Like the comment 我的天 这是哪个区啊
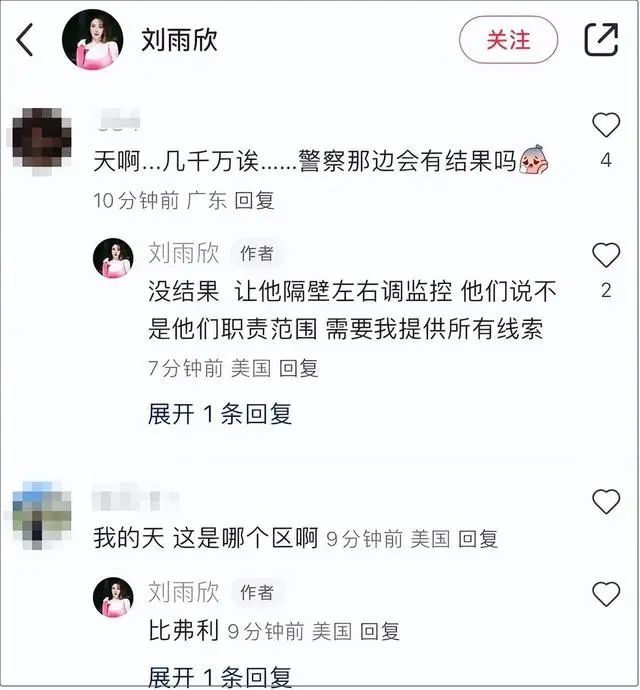This screenshot has height=690, width=640. [606, 502]
